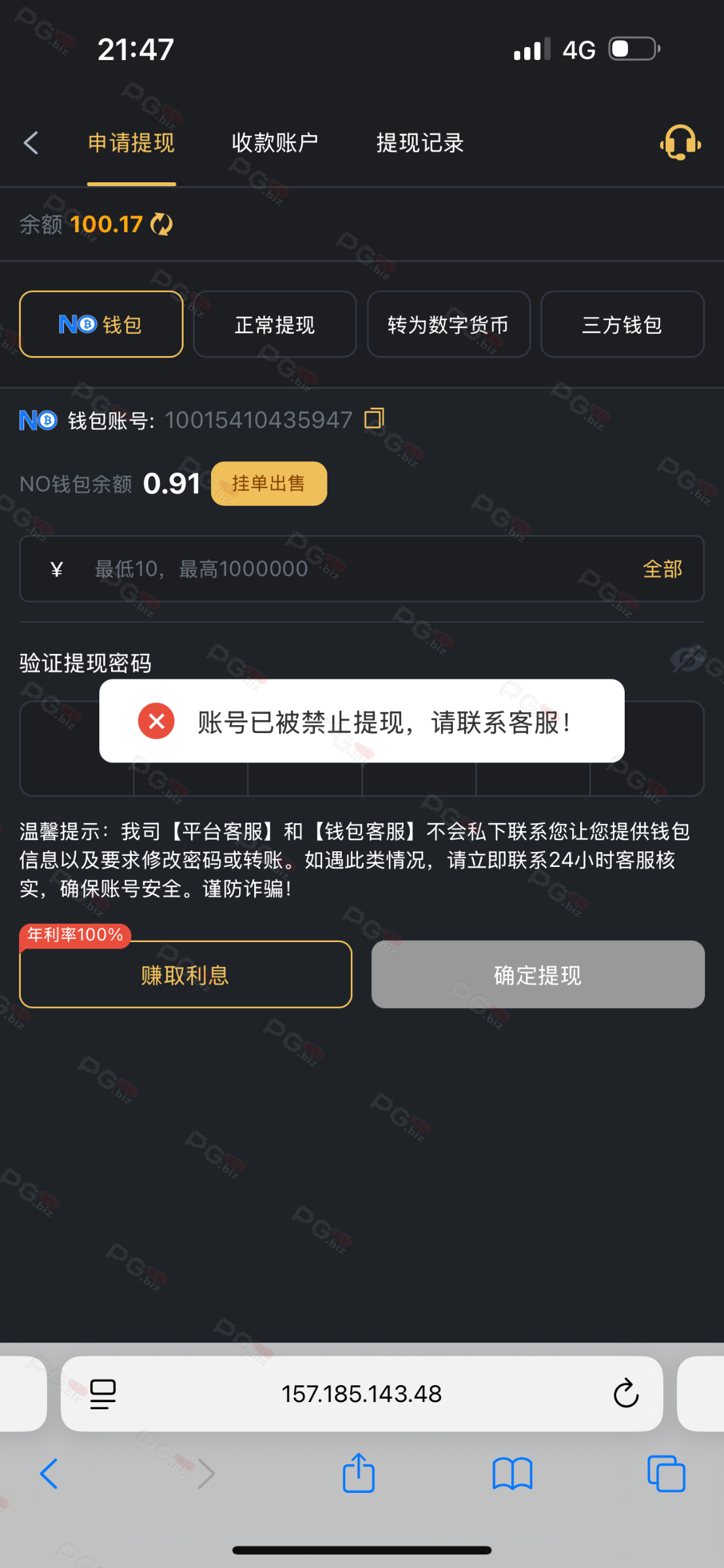Viewport: 724px width, 1568px height.
Task: Select the NO 钱包 withdrawal option
Action: pyautogui.click(x=101, y=324)
